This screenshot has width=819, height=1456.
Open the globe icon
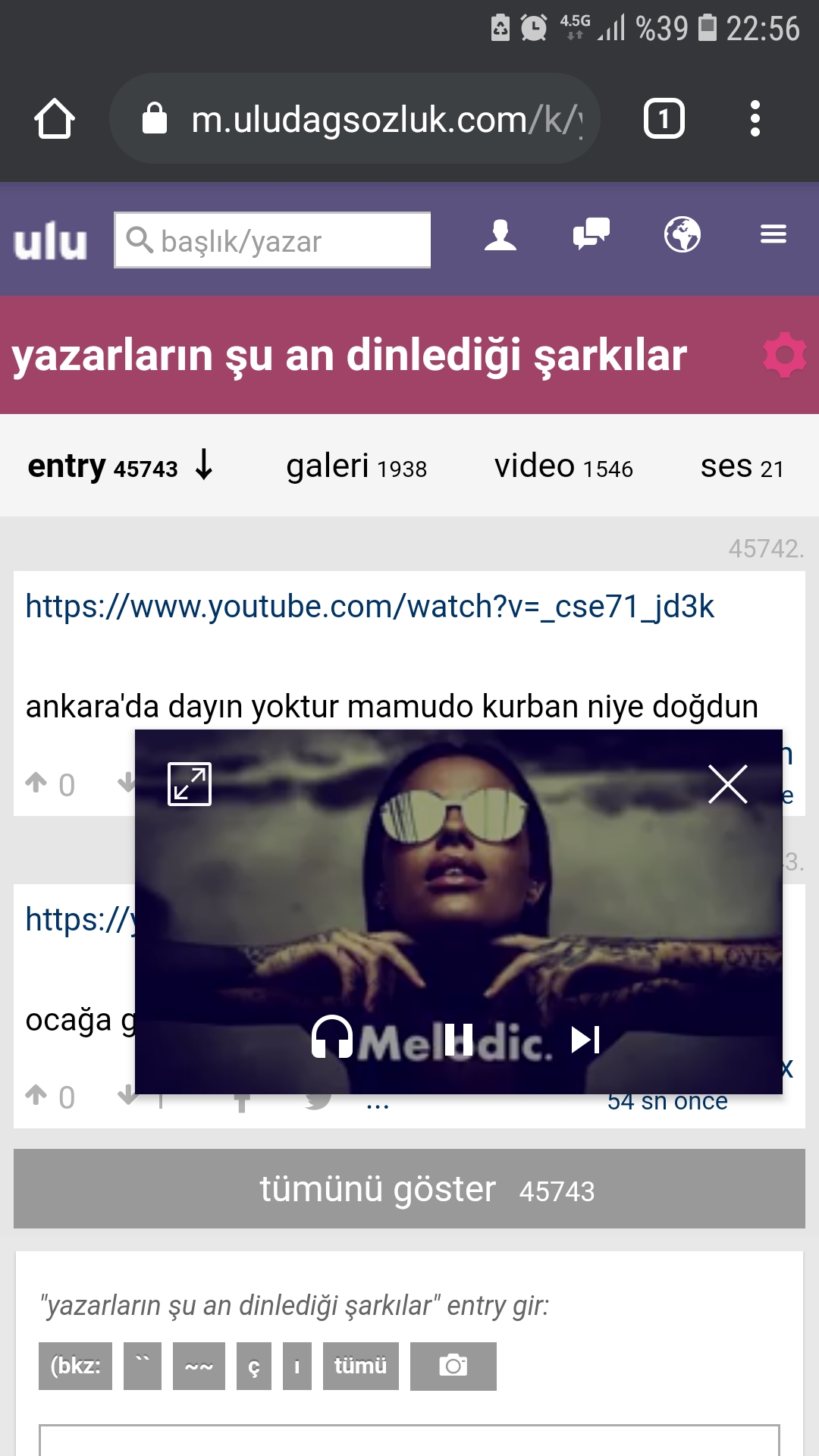click(x=682, y=234)
